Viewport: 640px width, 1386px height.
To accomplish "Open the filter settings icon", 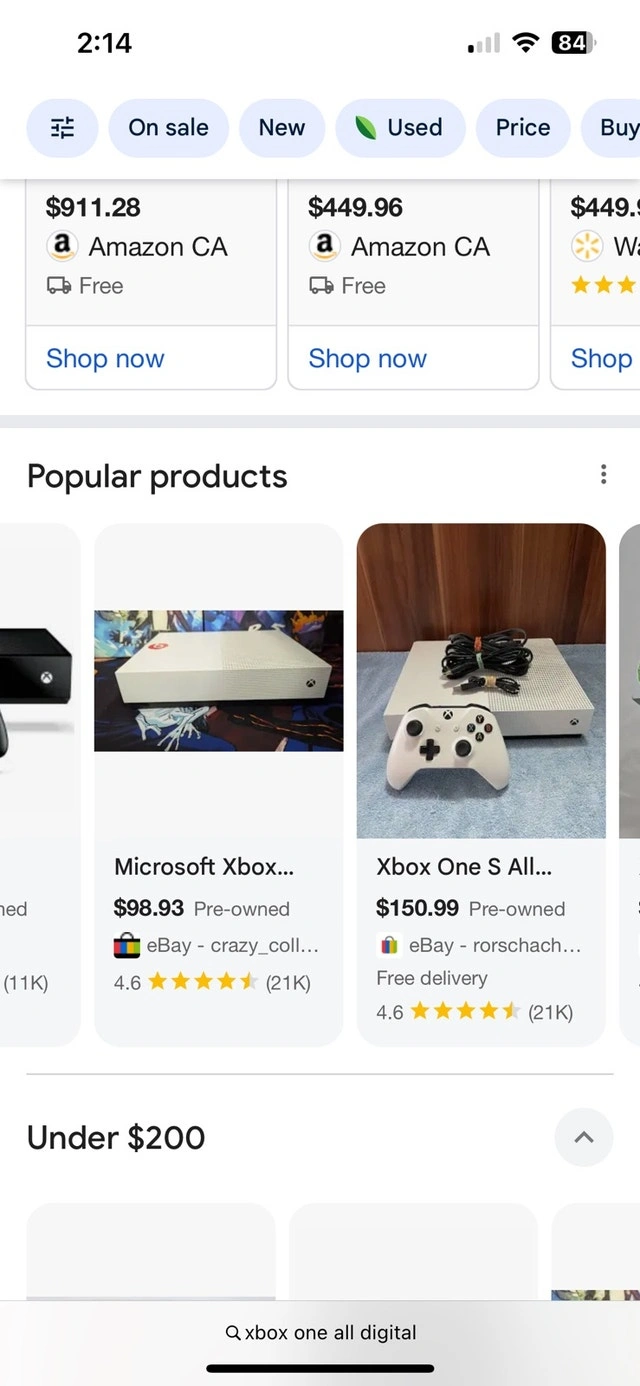I will pyautogui.click(x=62, y=128).
